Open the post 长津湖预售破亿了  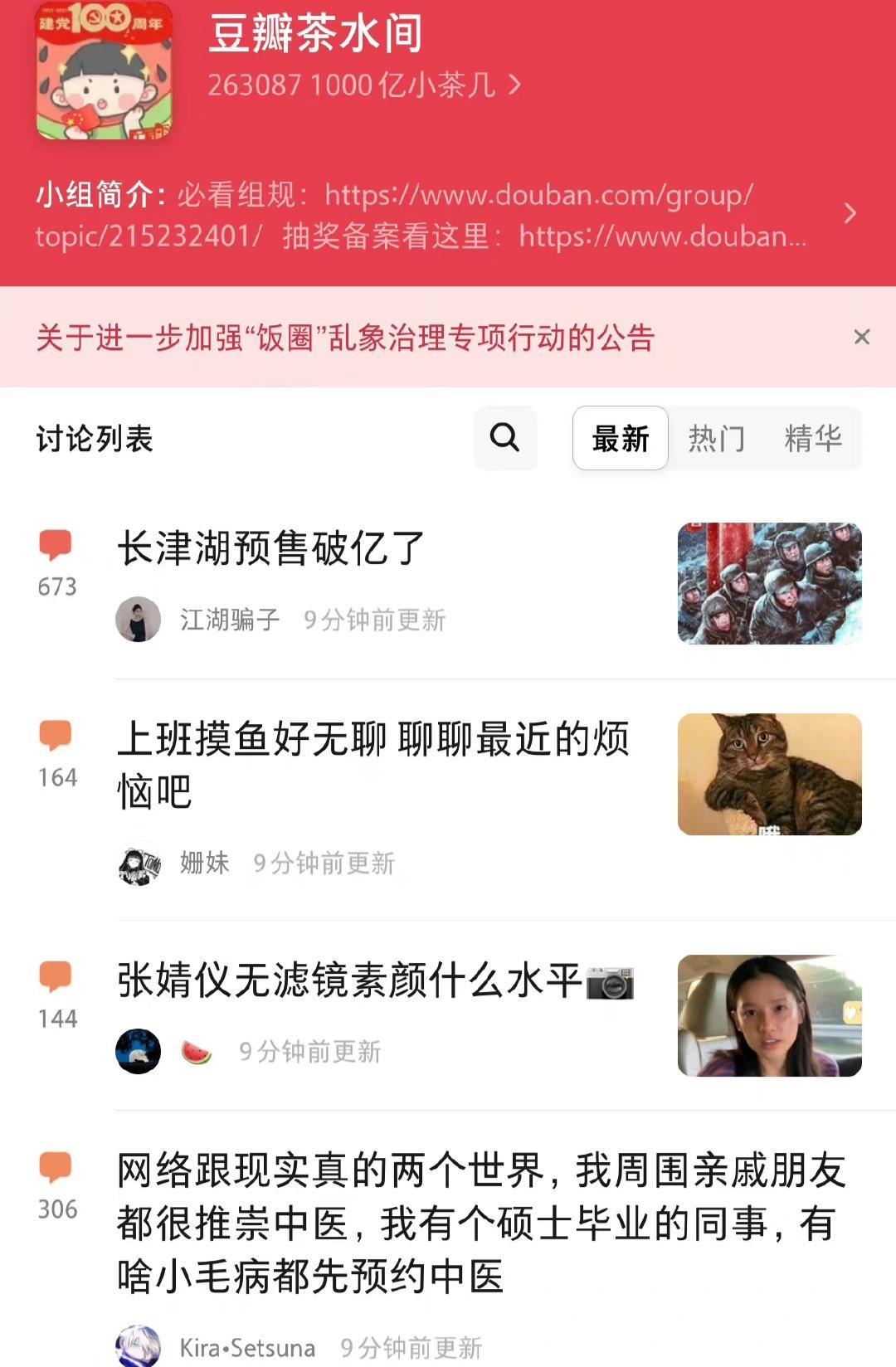click(271, 548)
